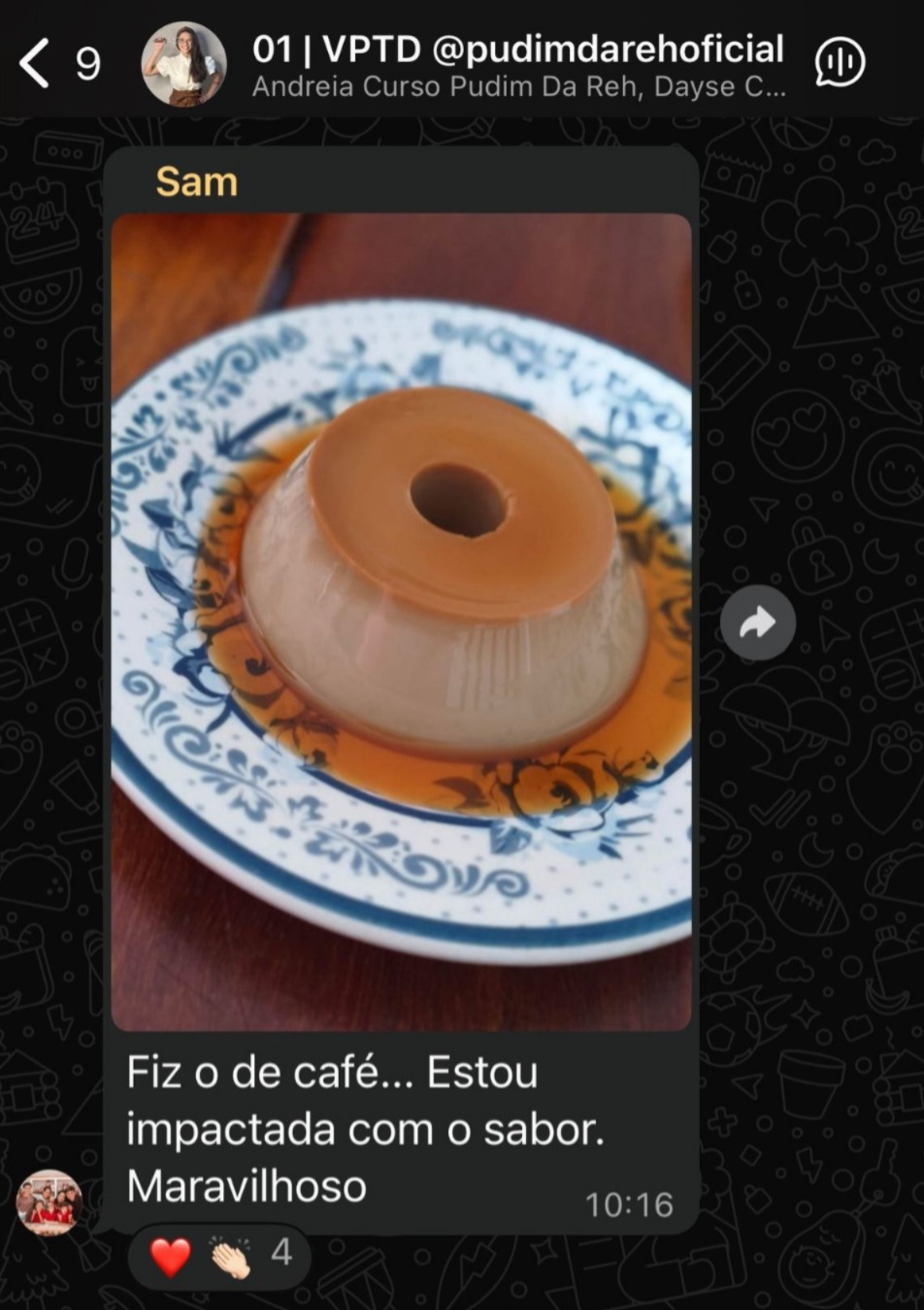Image resolution: width=924 pixels, height=1310 pixels.
Task: Start a group voice chat
Action: (x=840, y=63)
